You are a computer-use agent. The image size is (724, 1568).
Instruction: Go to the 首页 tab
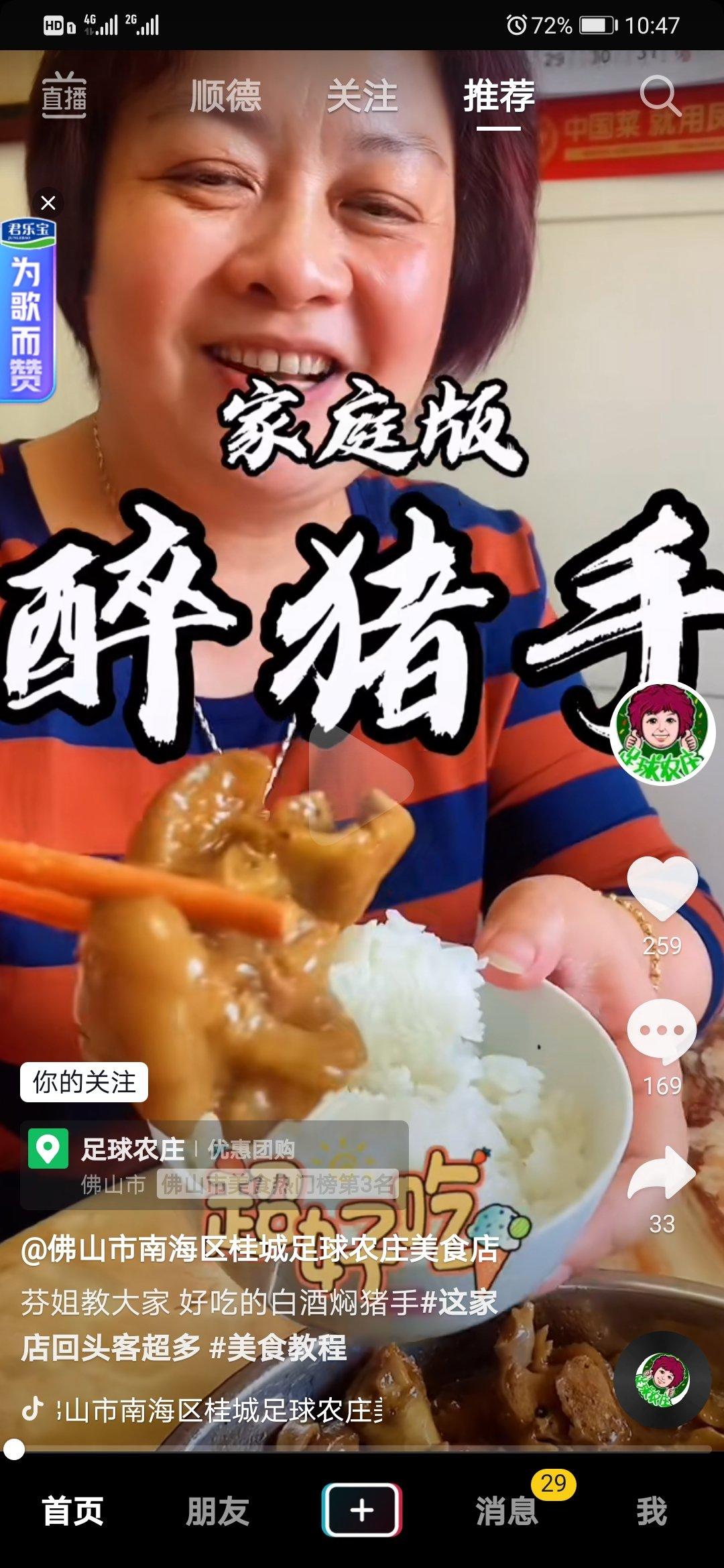click(72, 1511)
